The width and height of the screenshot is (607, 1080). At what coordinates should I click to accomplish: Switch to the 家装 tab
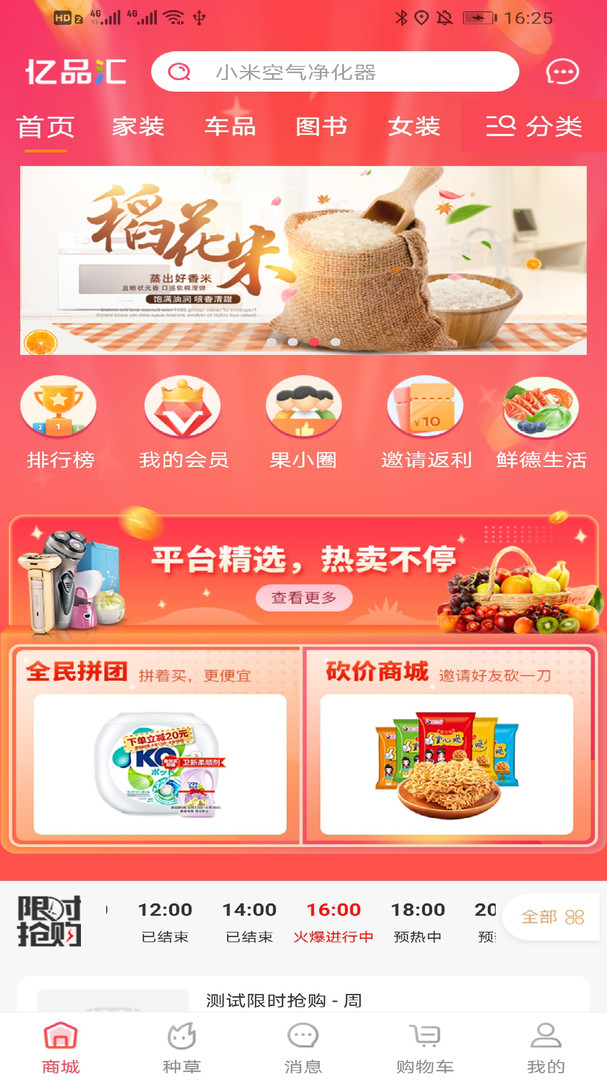138,127
